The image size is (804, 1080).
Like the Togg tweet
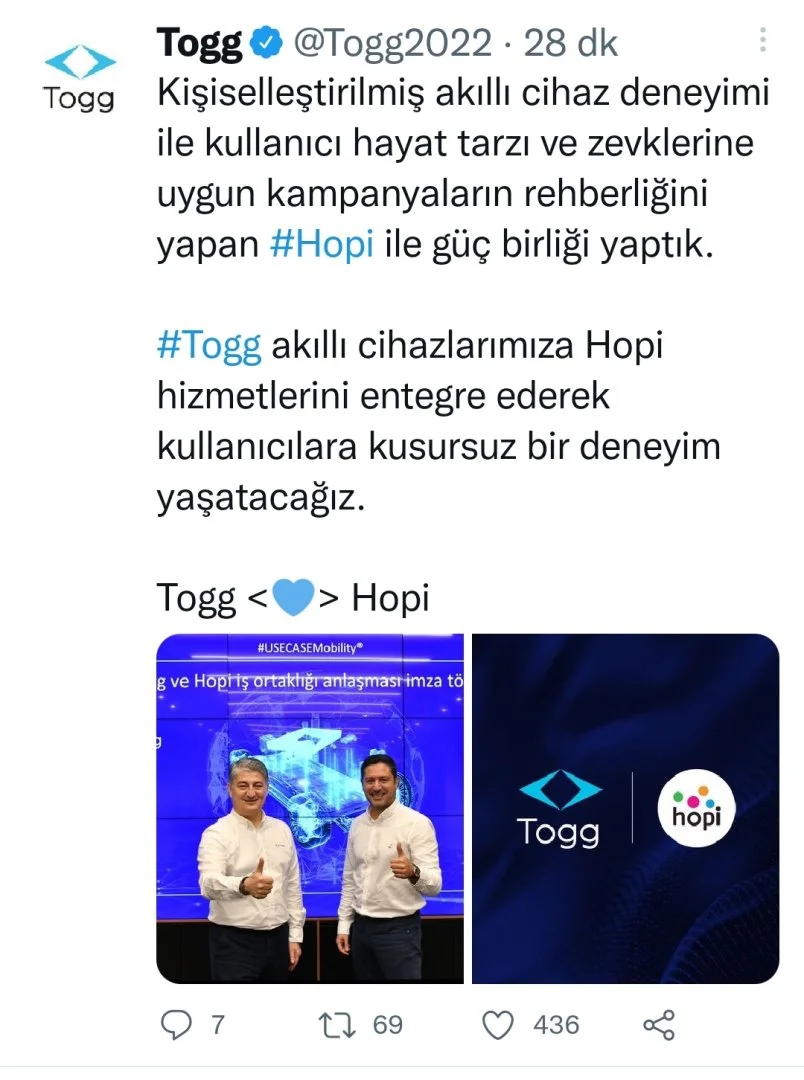point(499,1025)
